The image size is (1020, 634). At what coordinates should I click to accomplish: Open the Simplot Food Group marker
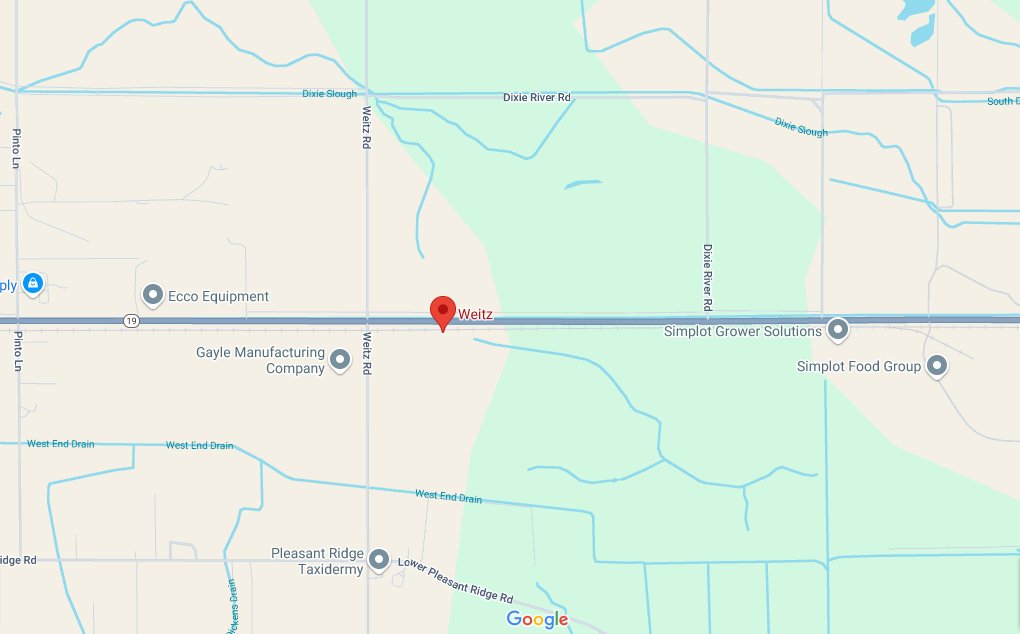click(x=937, y=366)
